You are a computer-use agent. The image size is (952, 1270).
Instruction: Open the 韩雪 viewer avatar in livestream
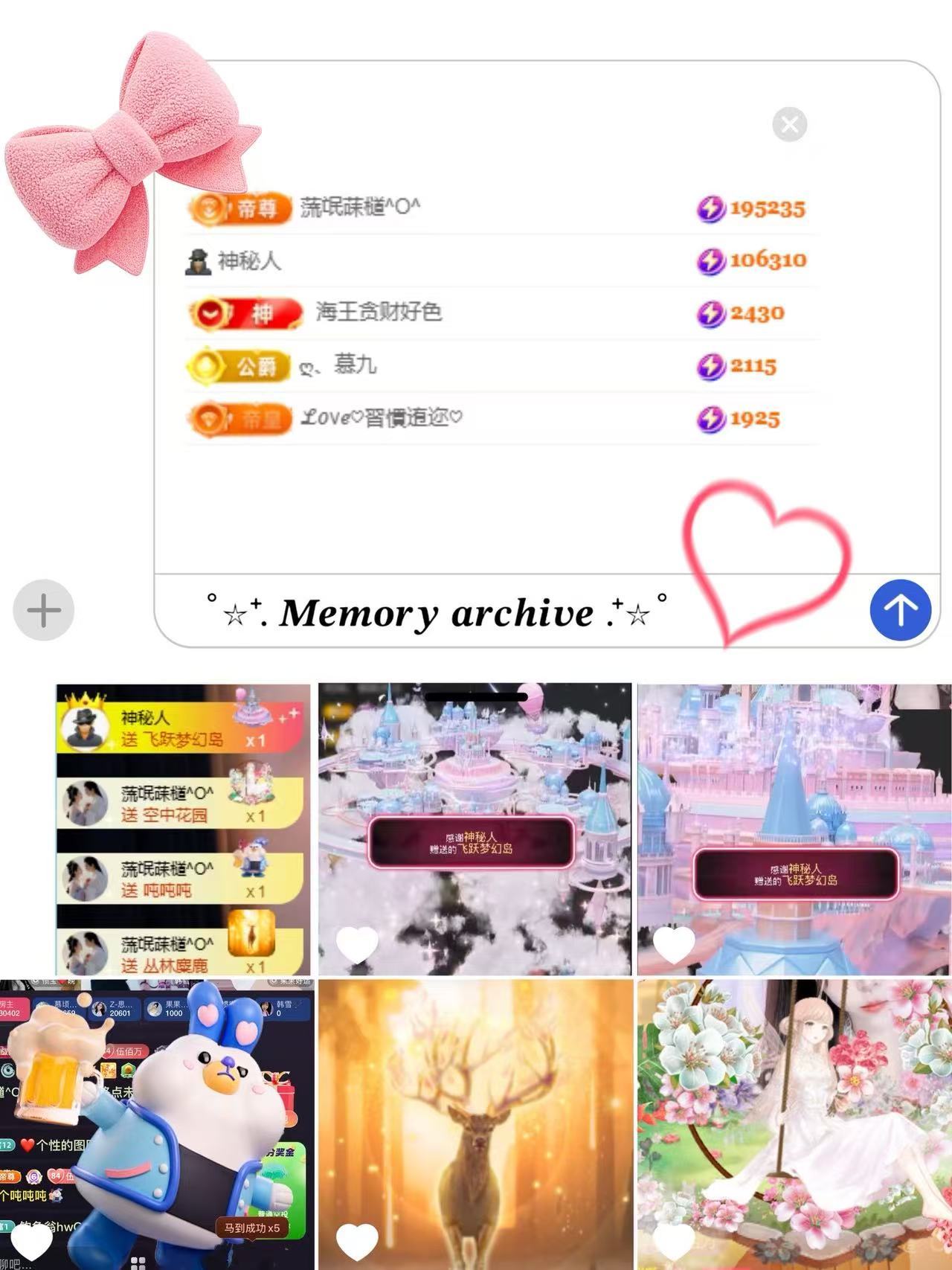tap(266, 1009)
